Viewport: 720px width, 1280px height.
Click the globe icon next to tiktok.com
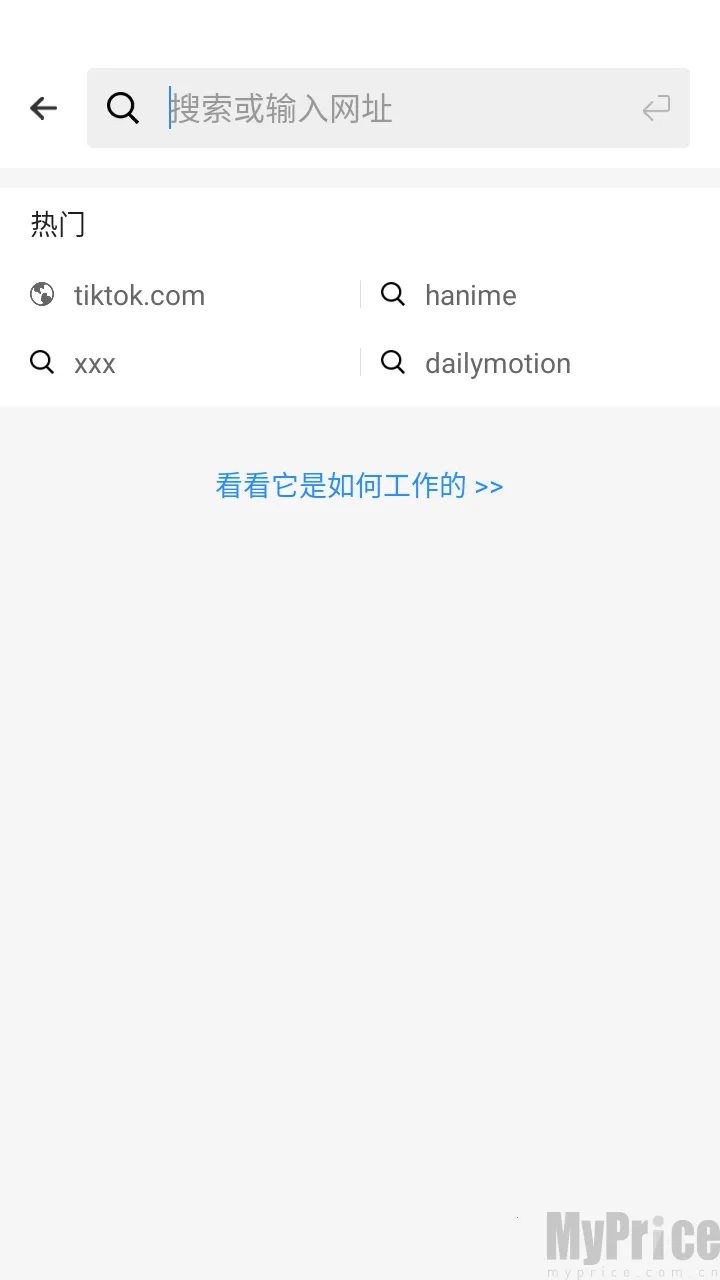pyautogui.click(x=41, y=294)
